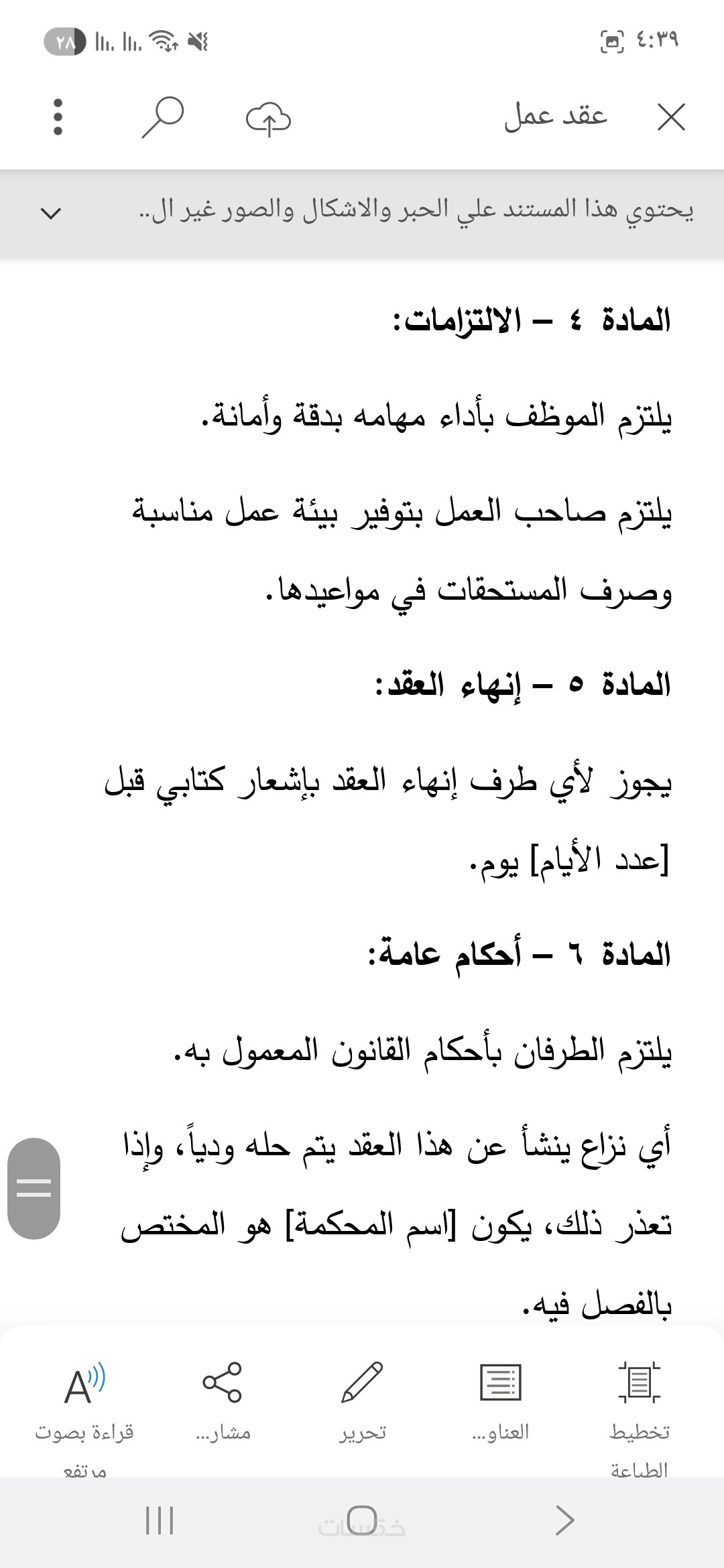Tap the cloud upload icon
The width and height of the screenshot is (724, 1568).
tap(268, 119)
